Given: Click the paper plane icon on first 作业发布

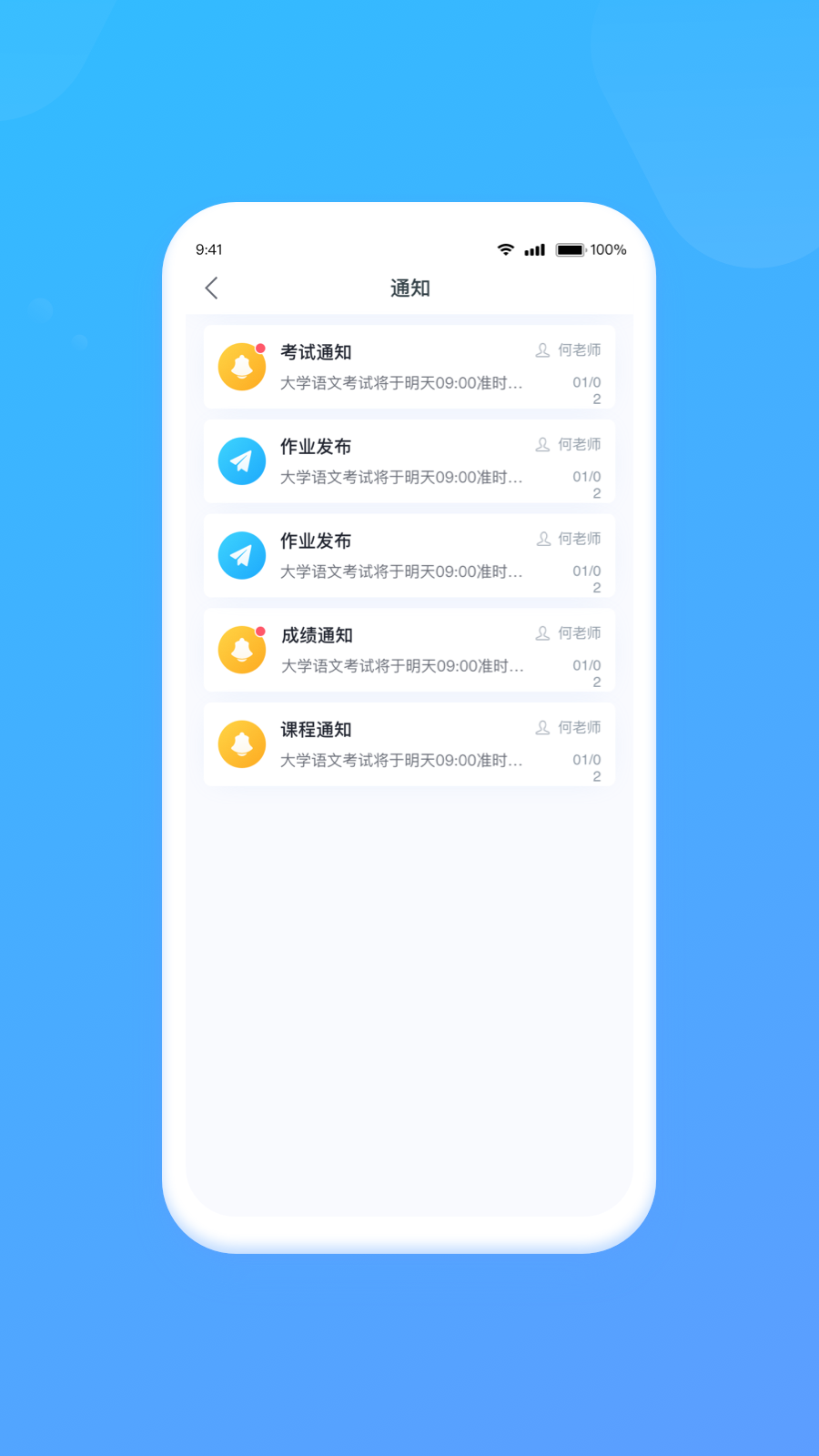Looking at the screenshot, I should click(241, 461).
